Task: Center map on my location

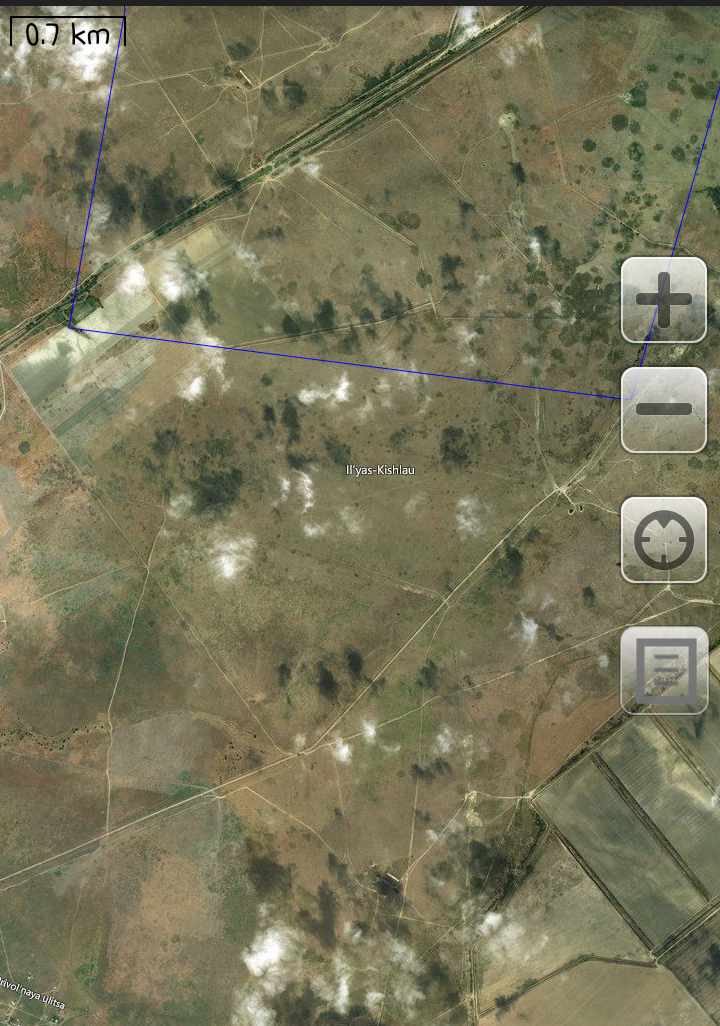Action: tap(664, 540)
